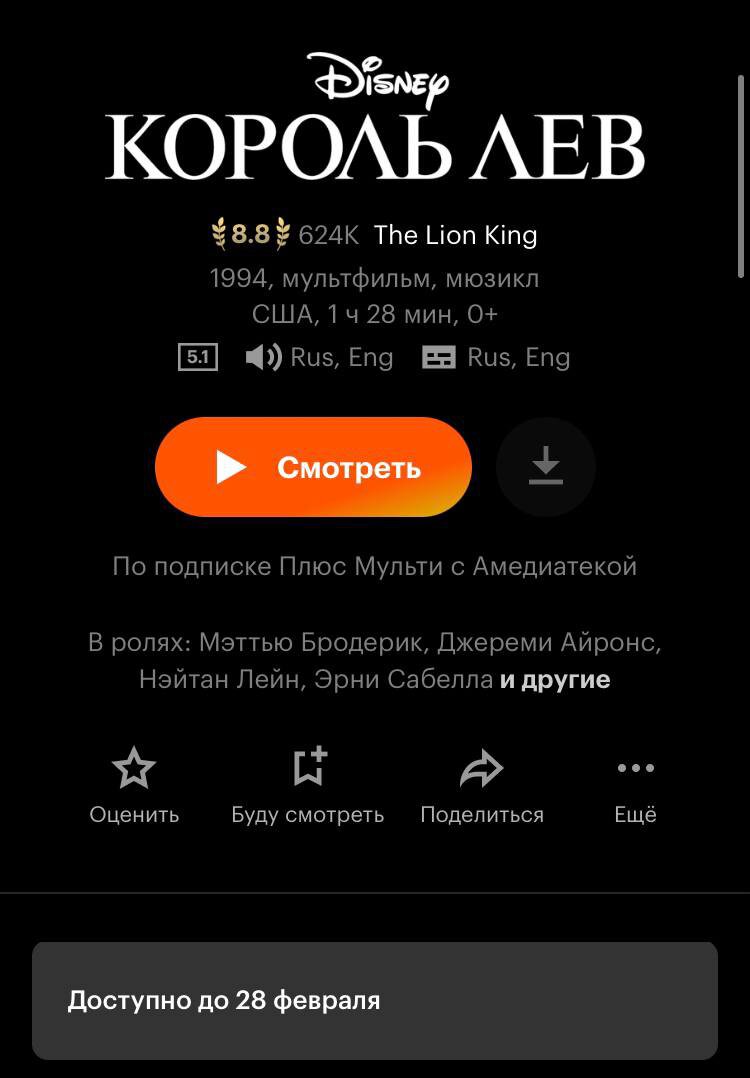Download the movie for offline viewing
The image size is (750, 1078).
click(x=545, y=467)
